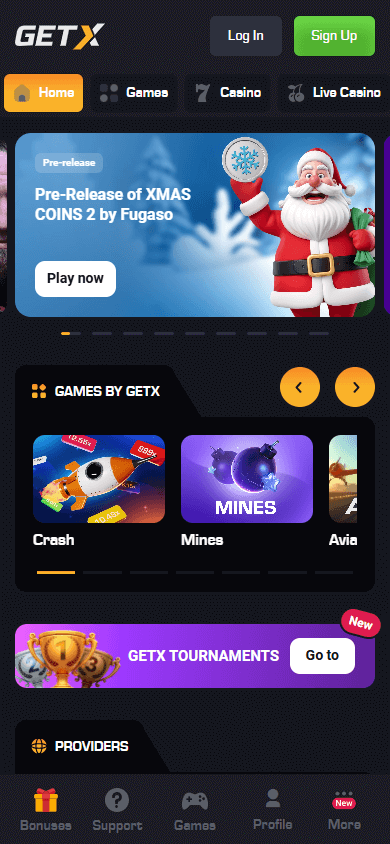Tap the Log In button
Viewport: 390px width, 844px height.
point(246,36)
